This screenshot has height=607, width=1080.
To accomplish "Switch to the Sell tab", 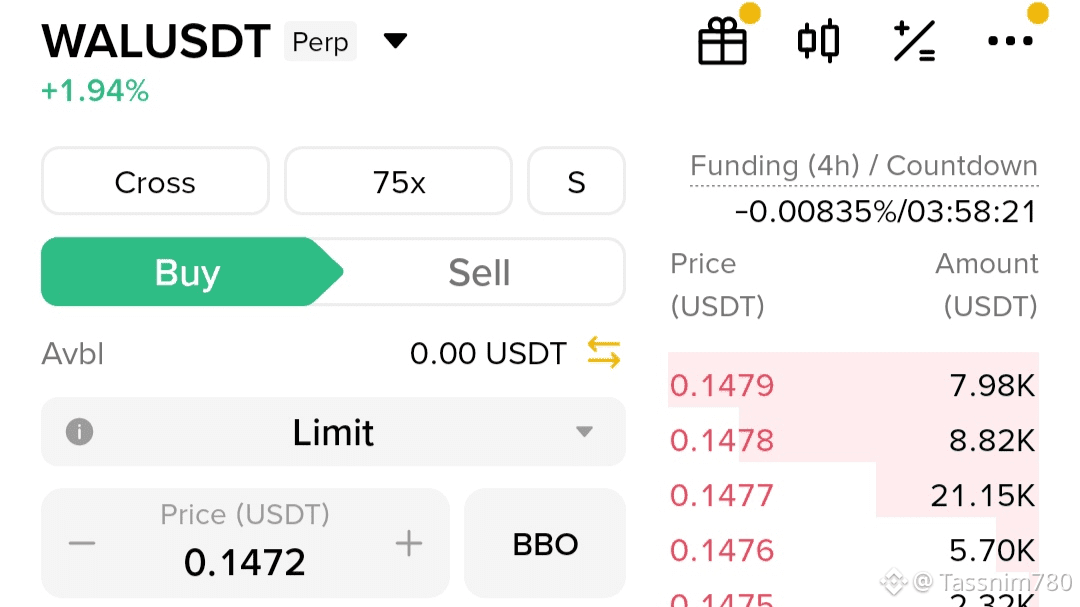I will [479, 272].
